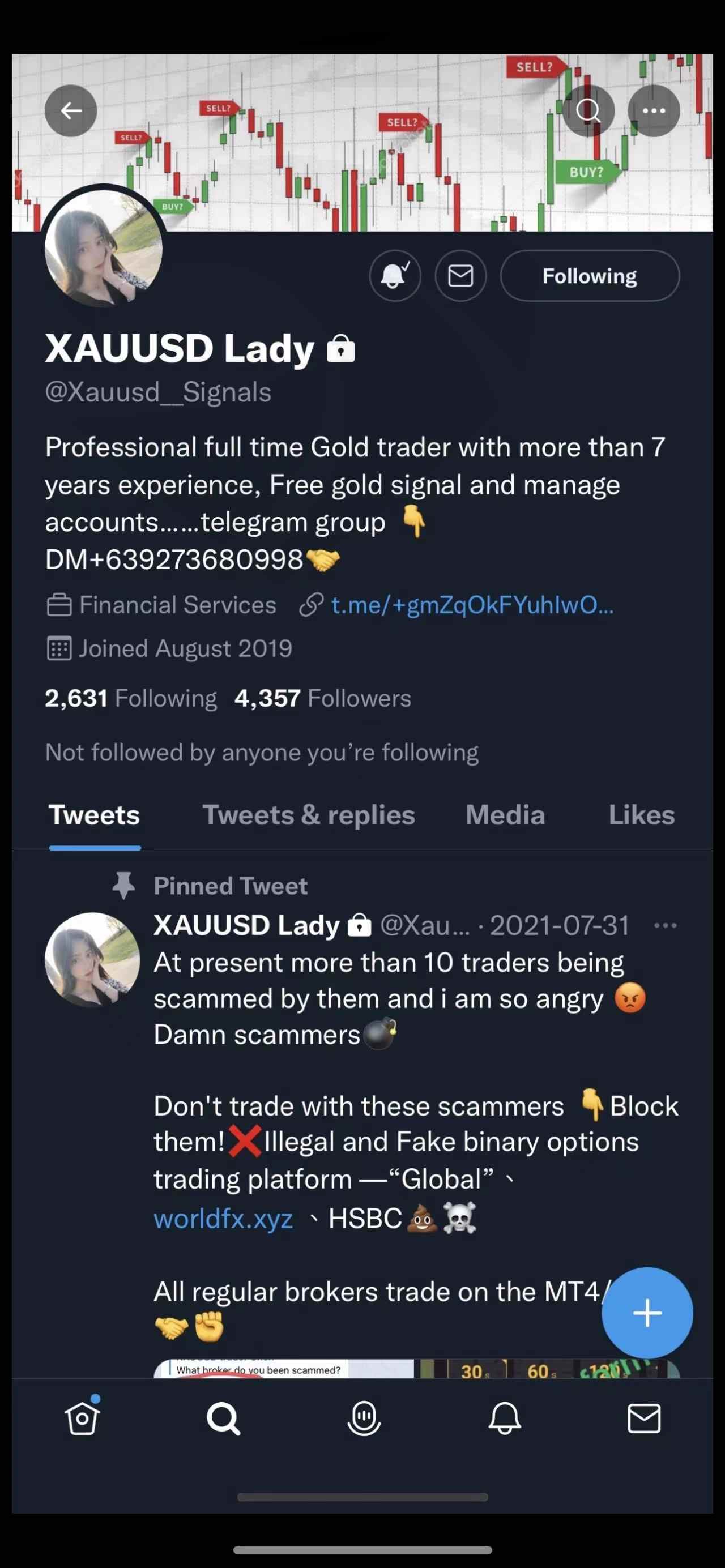Image resolution: width=725 pixels, height=1568 pixels.
Task: View the 4,357 Followers list
Action: [x=323, y=698]
